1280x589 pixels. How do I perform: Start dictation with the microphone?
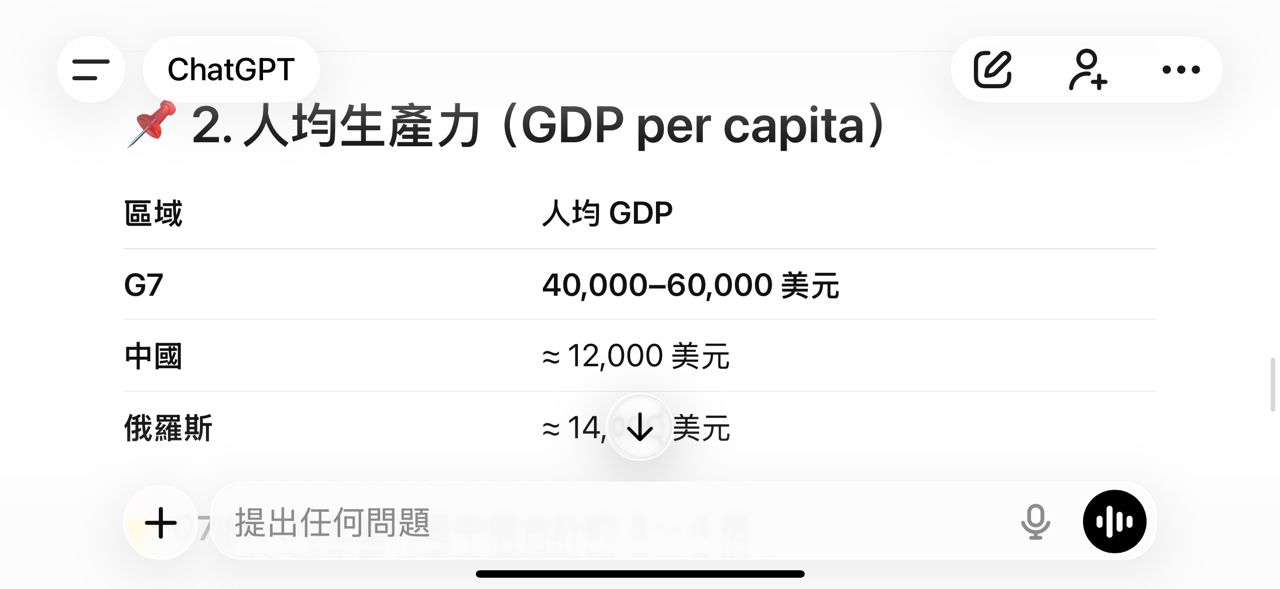[1035, 522]
